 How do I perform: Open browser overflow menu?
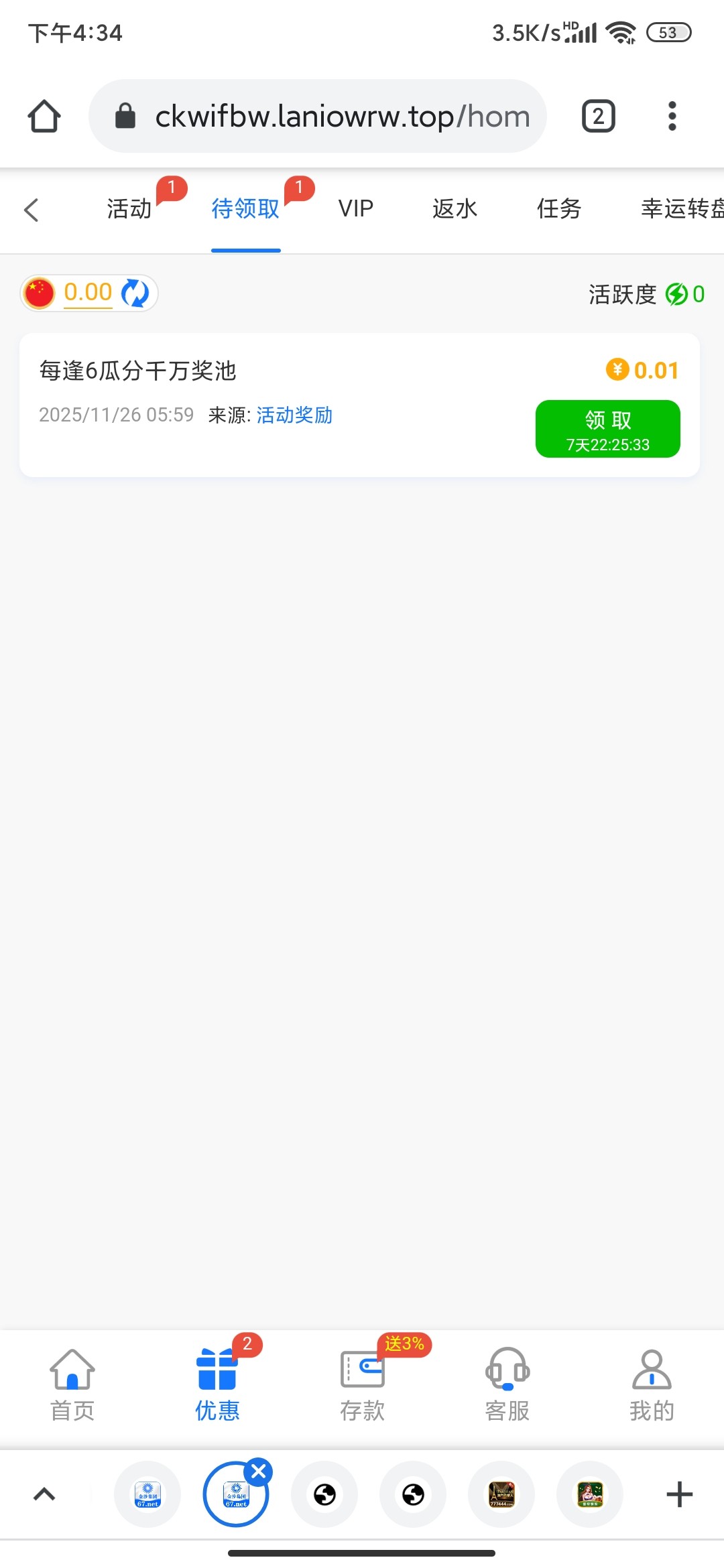click(672, 117)
